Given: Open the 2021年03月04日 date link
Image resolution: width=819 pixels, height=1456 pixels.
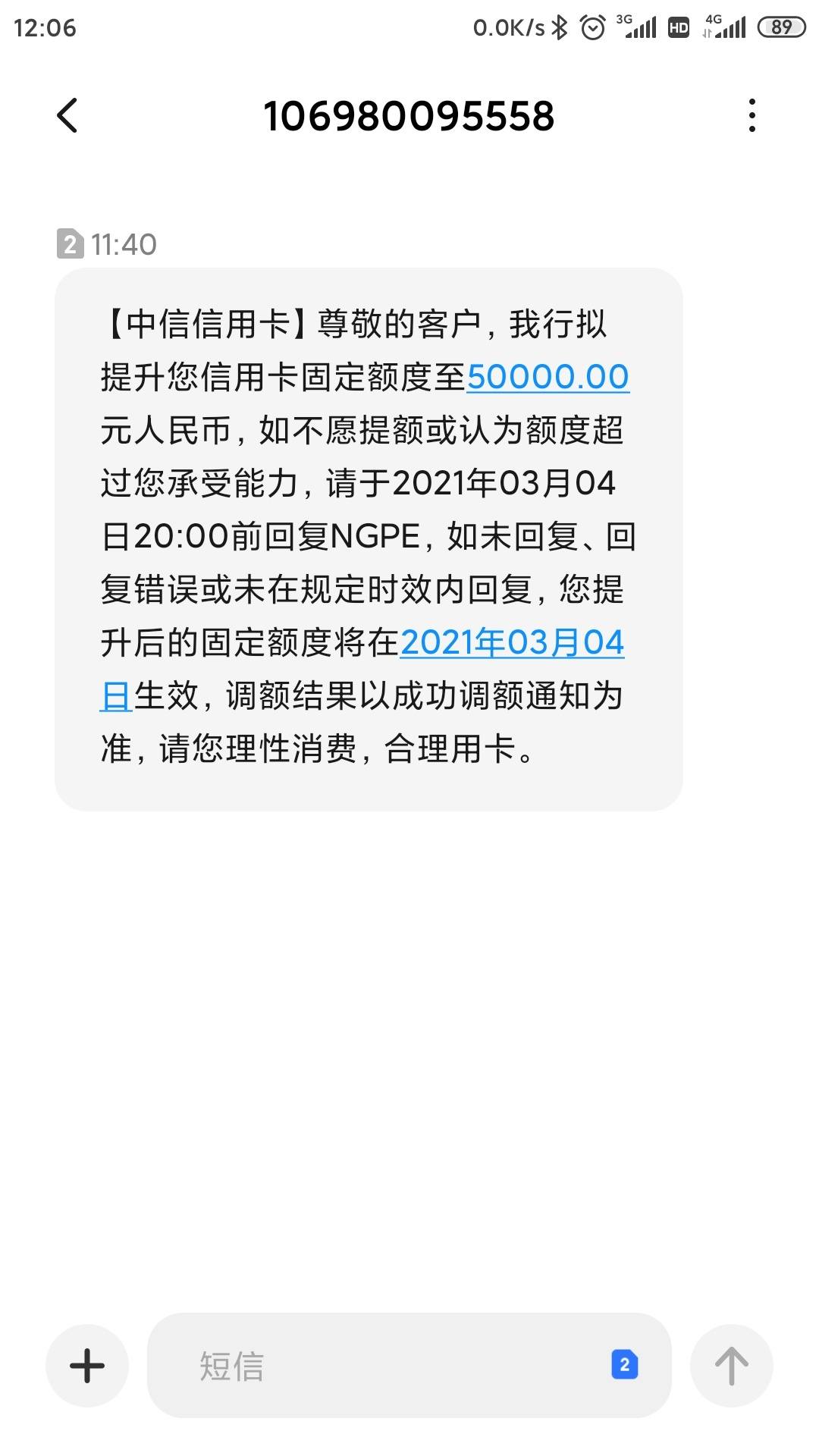Looking at the screenshot, I should (x=512, y=643).
